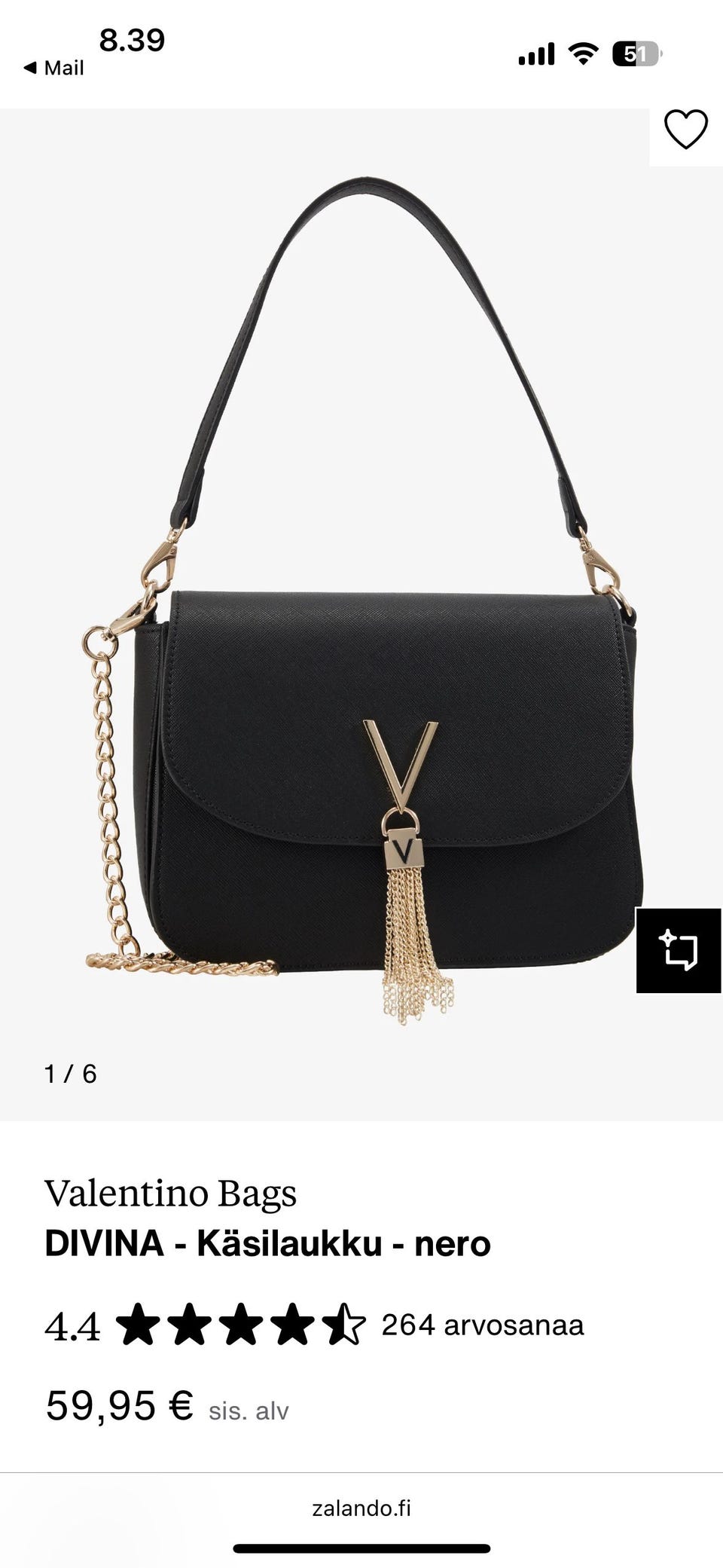Tap the zalando.fi address bar
The height and width of the screenshot is (1568, 723).
(x=361, y=1508)
